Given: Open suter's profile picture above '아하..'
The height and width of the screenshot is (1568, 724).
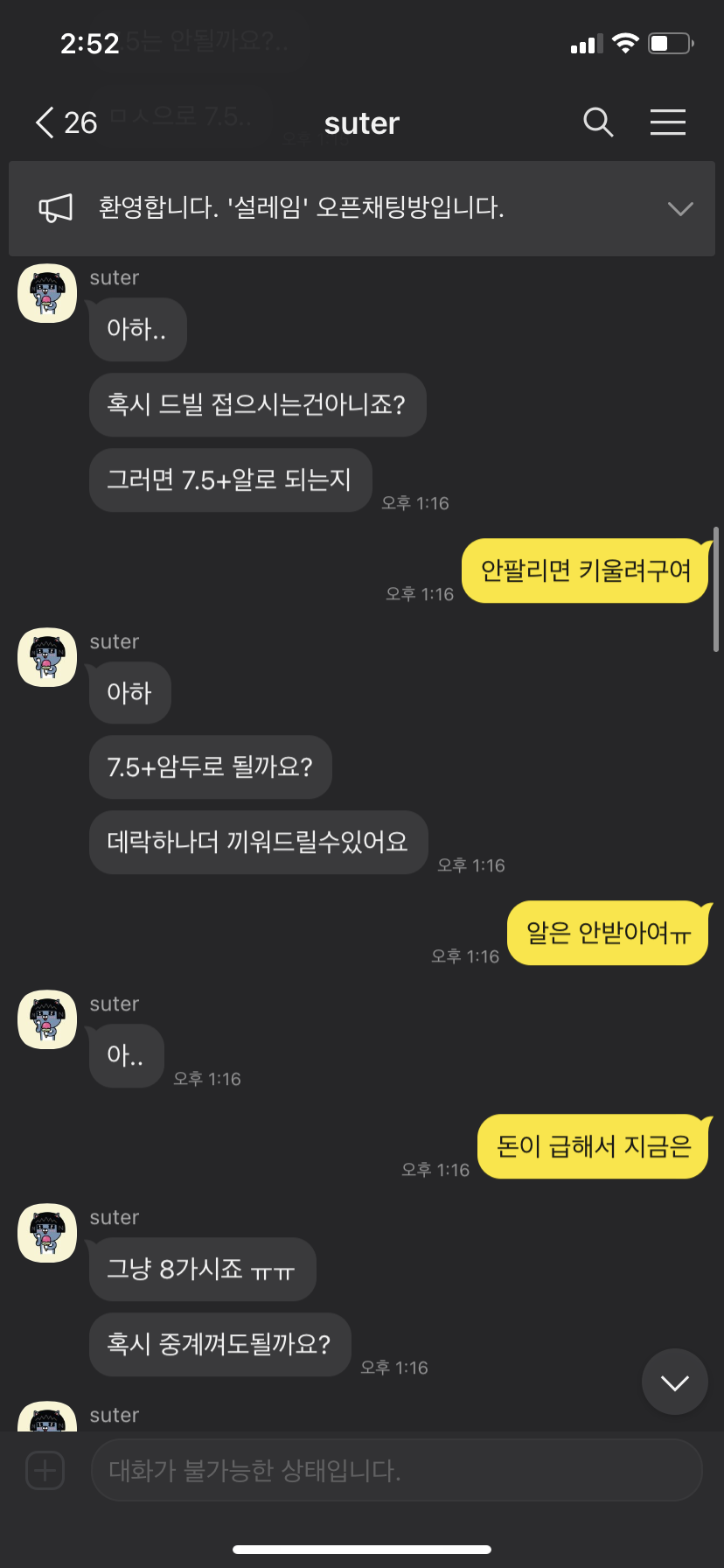Looking at the screenshot, I should (x=47, y=293).
